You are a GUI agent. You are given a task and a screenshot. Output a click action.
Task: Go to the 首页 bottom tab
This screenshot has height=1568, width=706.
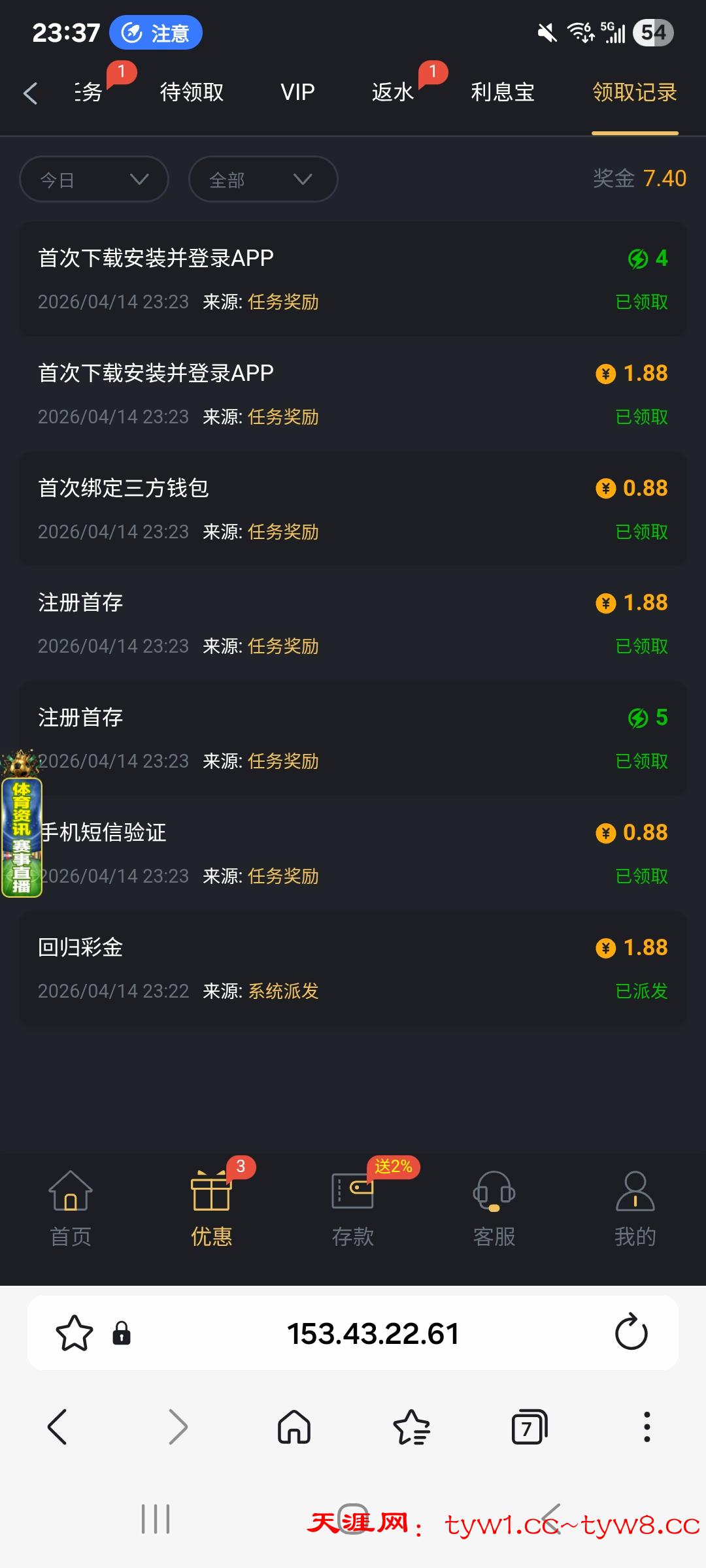(71, 1209)
